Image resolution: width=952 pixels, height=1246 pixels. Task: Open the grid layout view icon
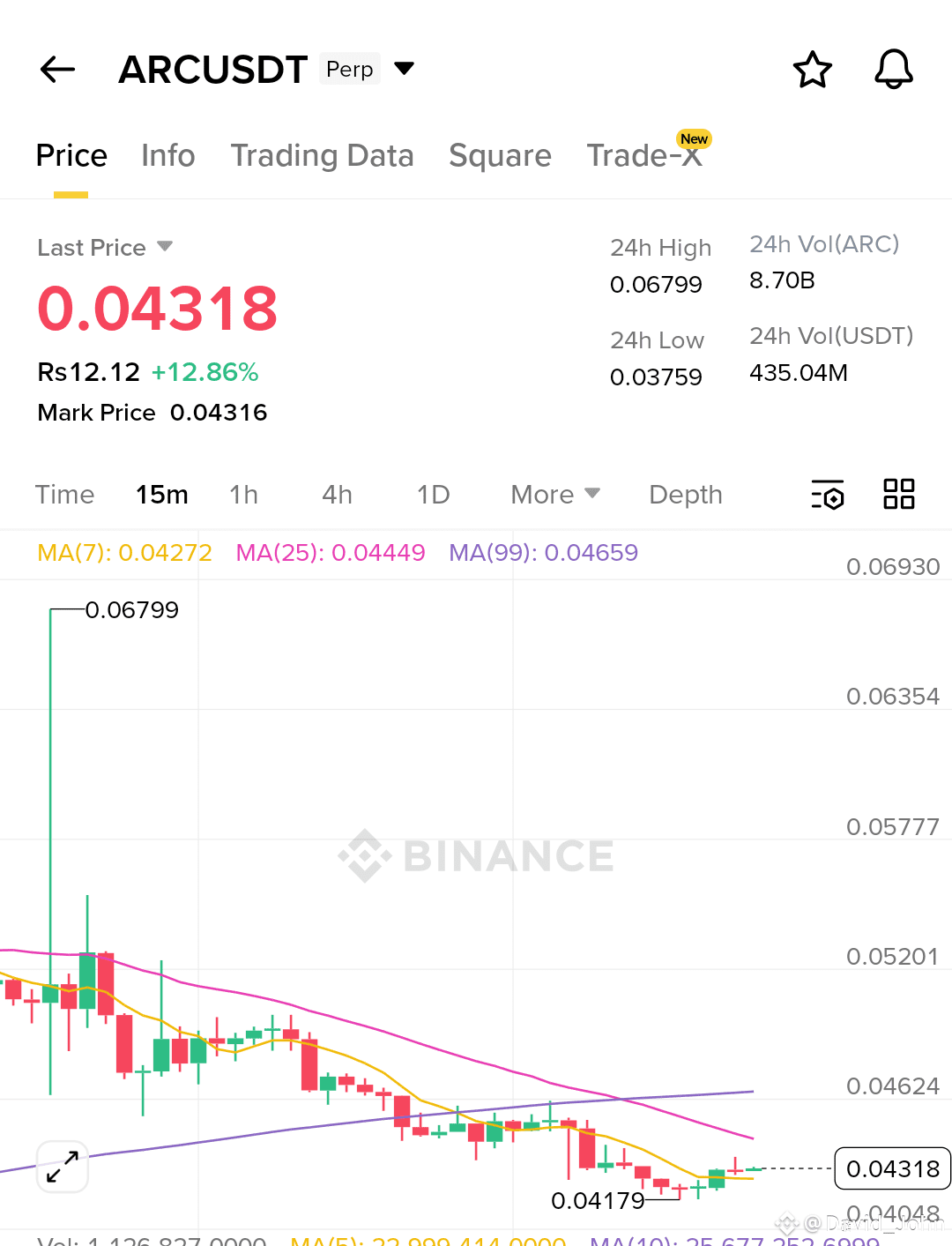pos(899,494)
